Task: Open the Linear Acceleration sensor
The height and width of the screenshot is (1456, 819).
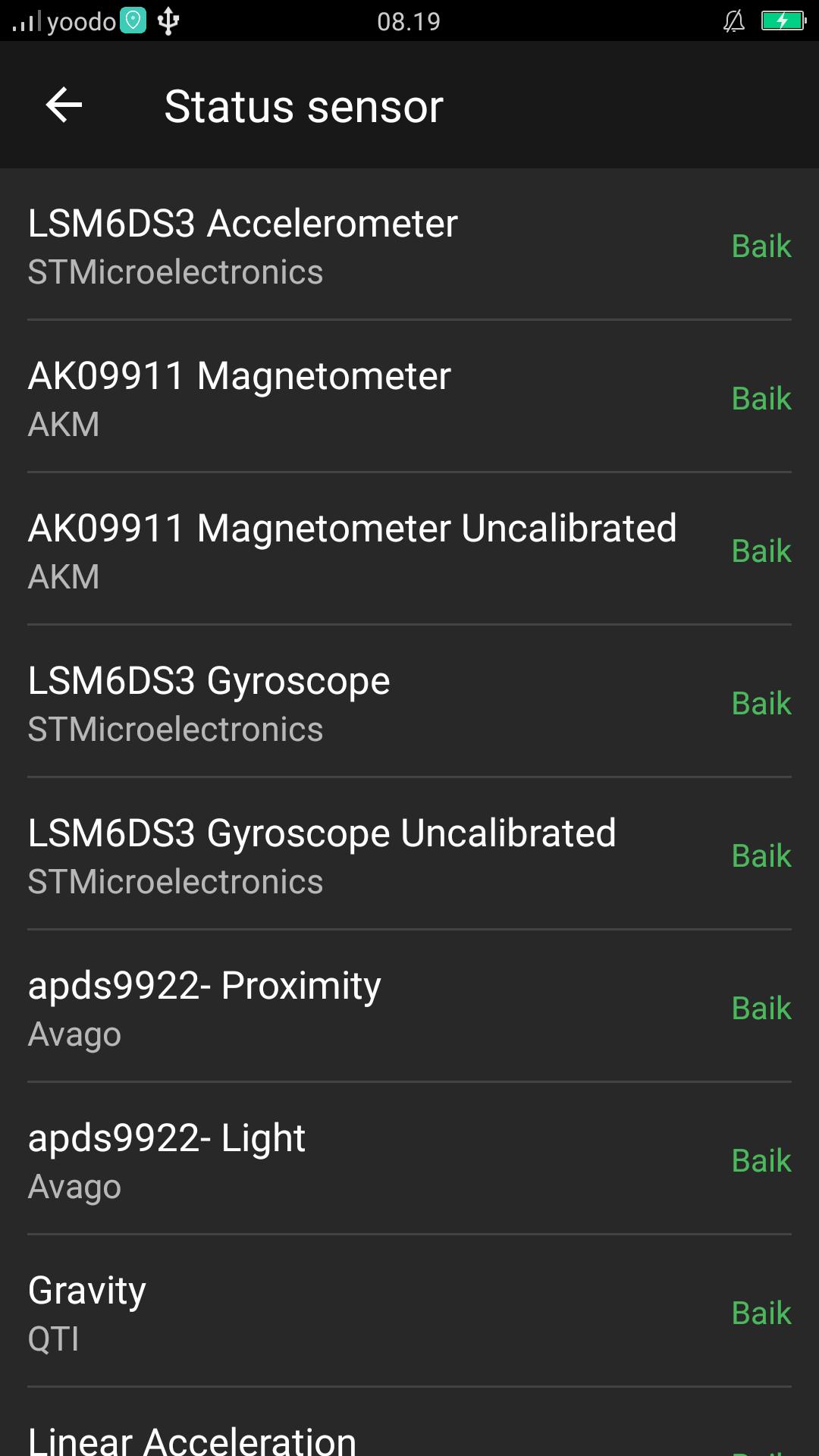Action: coord(409,1423)
